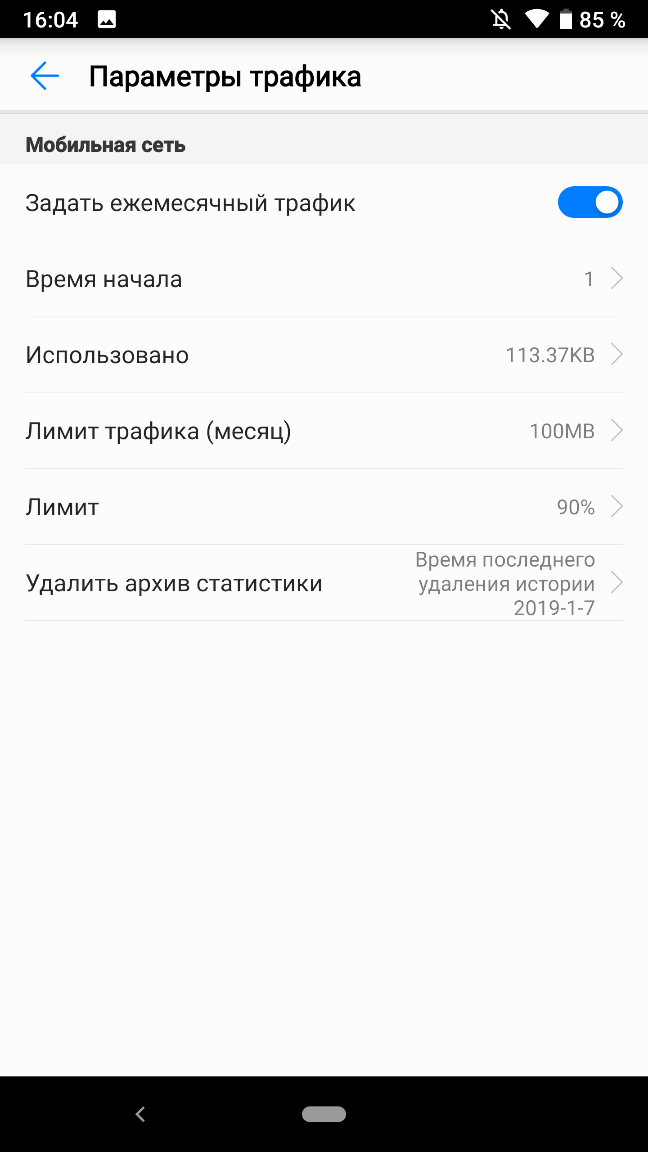Image resolution: width=648 pixels, height=1152 pixels.
Task: Open Лимит трафика (месяц) setting
Action: [x=324, y=431]
